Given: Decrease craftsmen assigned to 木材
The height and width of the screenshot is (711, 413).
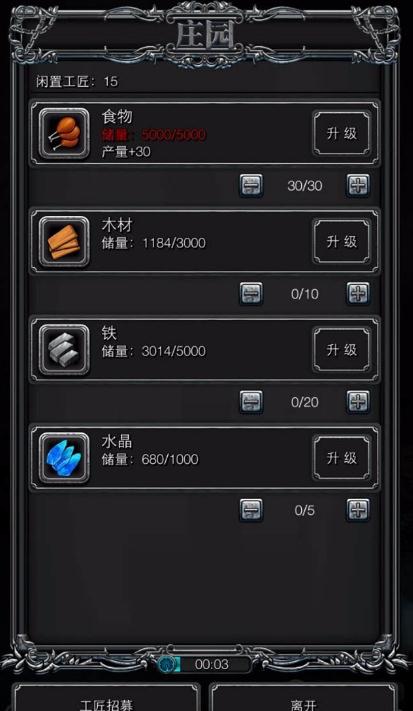Looking at the screenshot, I should 251,294.
